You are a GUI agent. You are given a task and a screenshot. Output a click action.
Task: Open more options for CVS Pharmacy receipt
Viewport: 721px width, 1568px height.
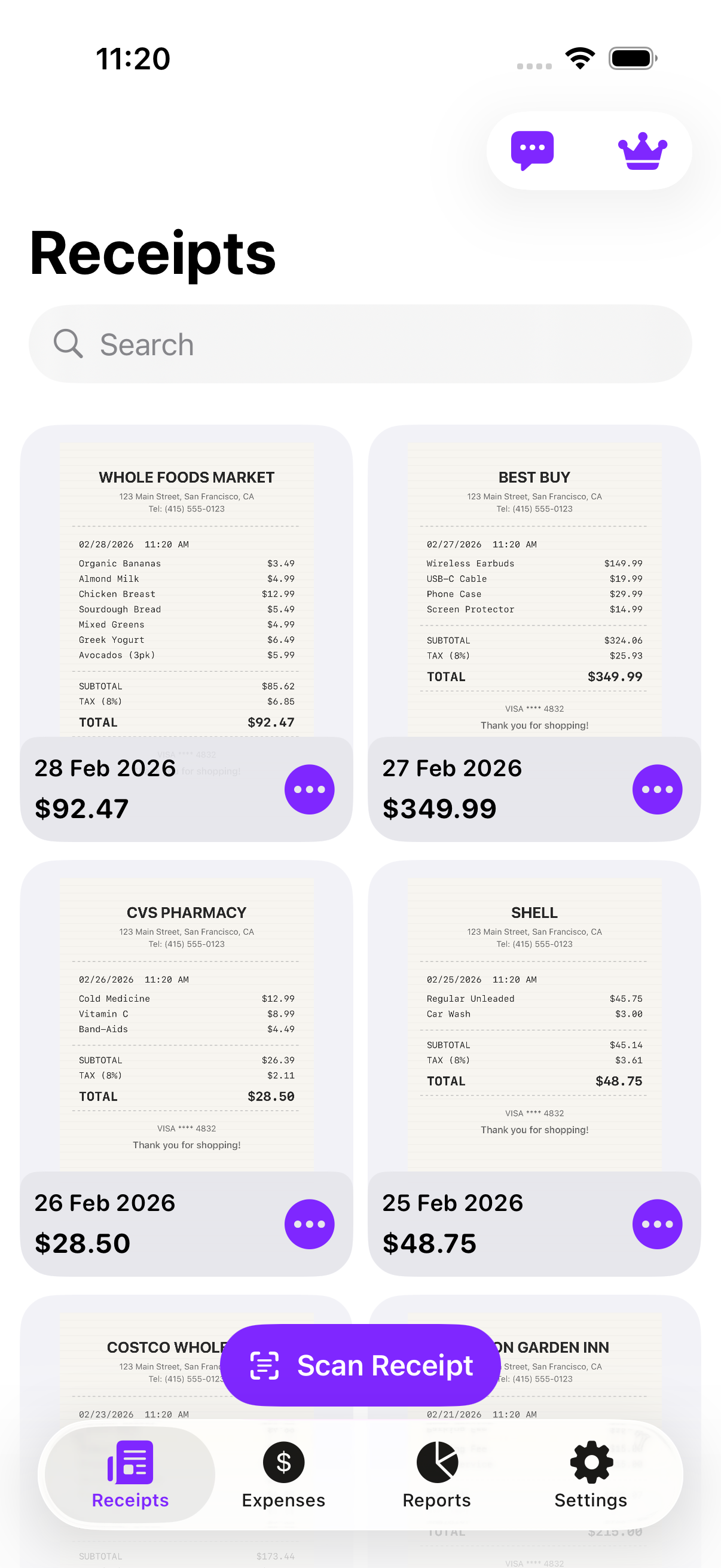(310, 1224)
